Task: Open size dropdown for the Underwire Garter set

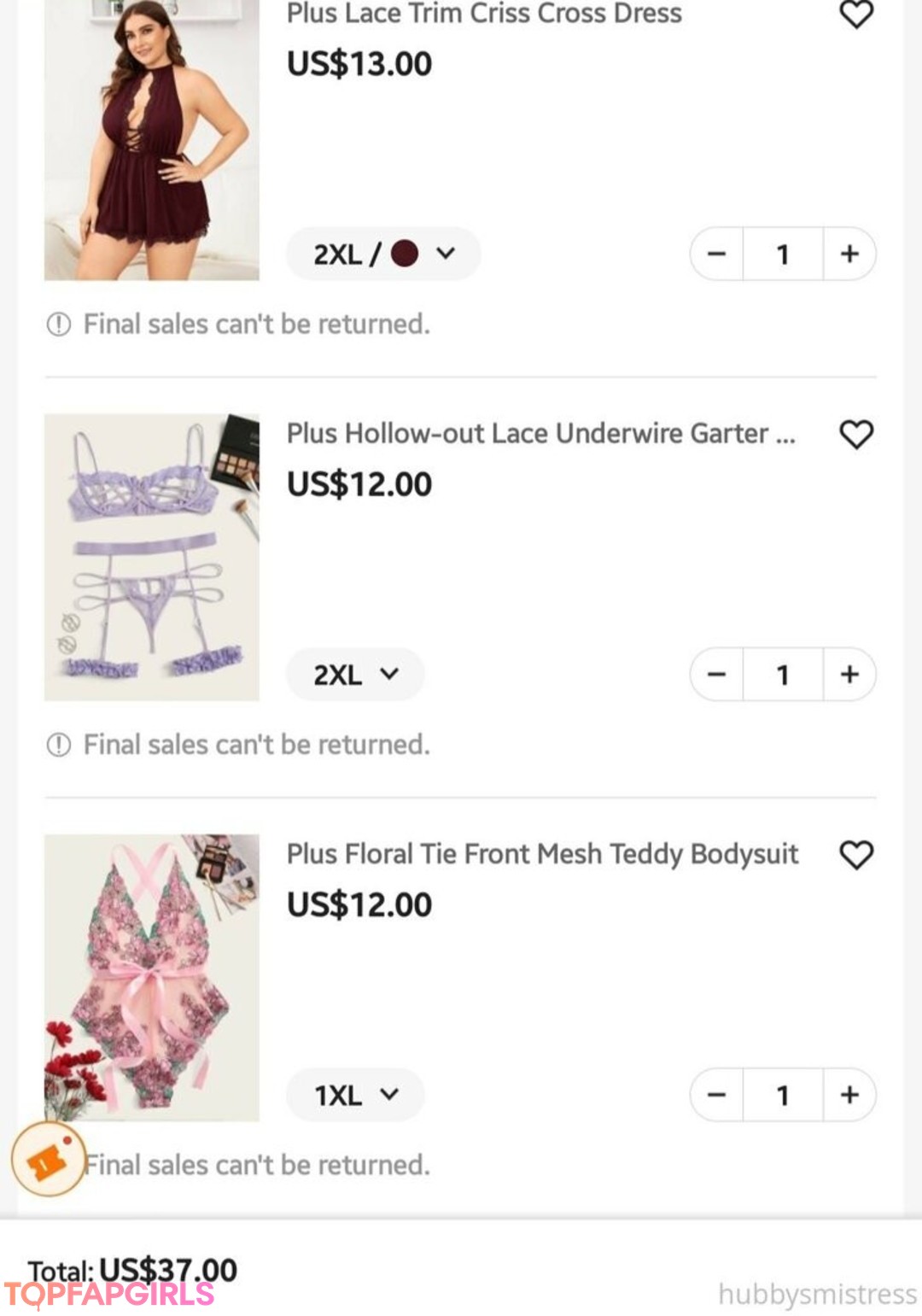Action: pyautogui.click(x=355, y=675)
